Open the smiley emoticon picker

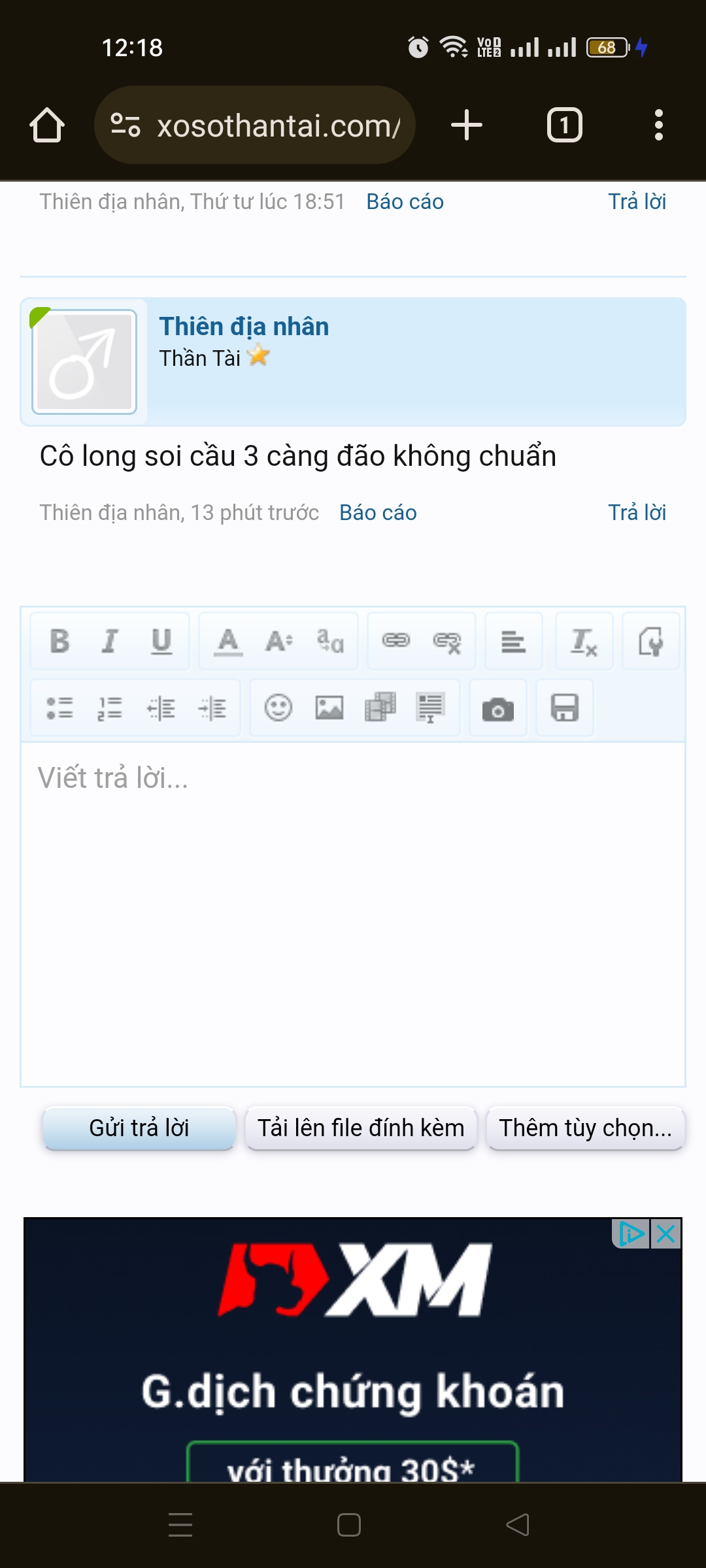pos(278,708)
